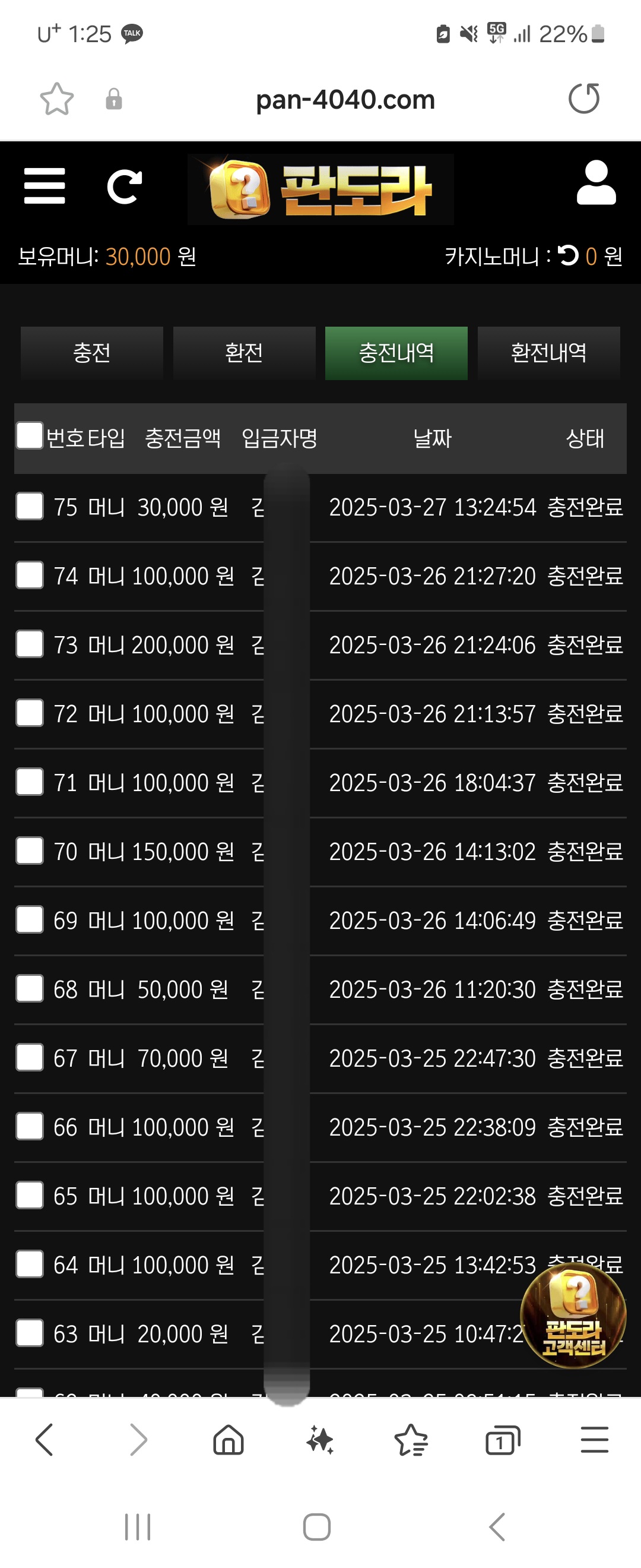The height and width of the screenshot is (1568, 641).
Task: Check the box for entry number 64
Action: pyautogui.click(x=30, y=1264)
